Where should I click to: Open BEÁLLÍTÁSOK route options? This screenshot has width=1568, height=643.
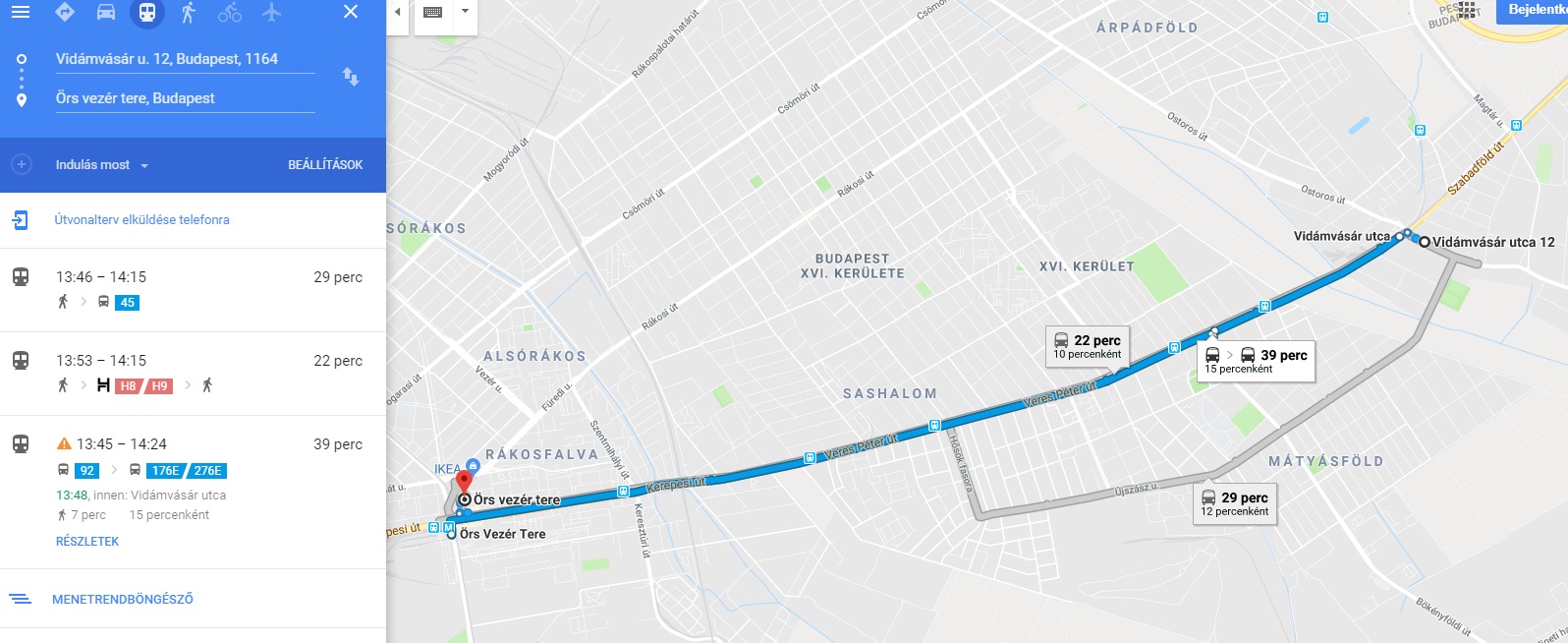[325, 165]
